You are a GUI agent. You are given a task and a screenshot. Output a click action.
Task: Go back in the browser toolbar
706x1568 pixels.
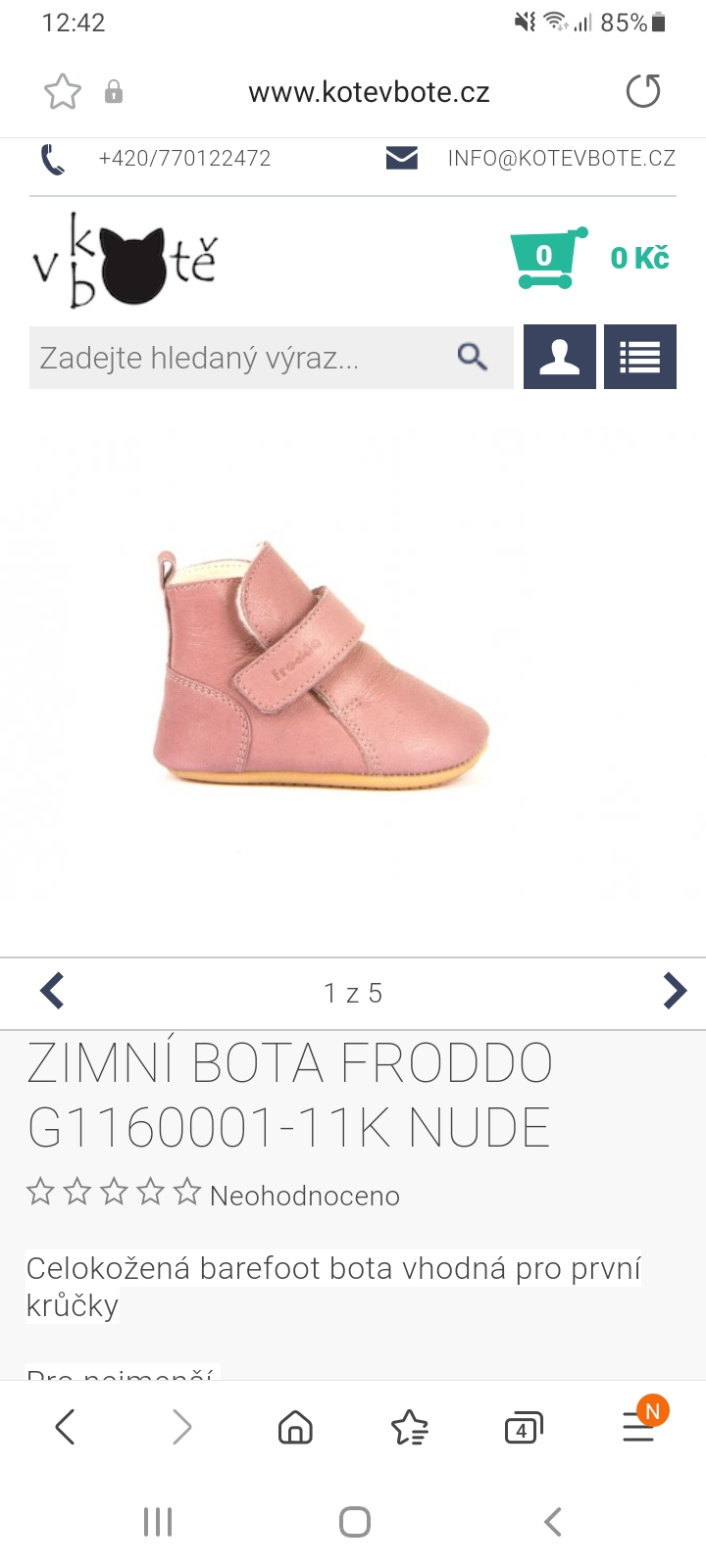[65, 1427]
